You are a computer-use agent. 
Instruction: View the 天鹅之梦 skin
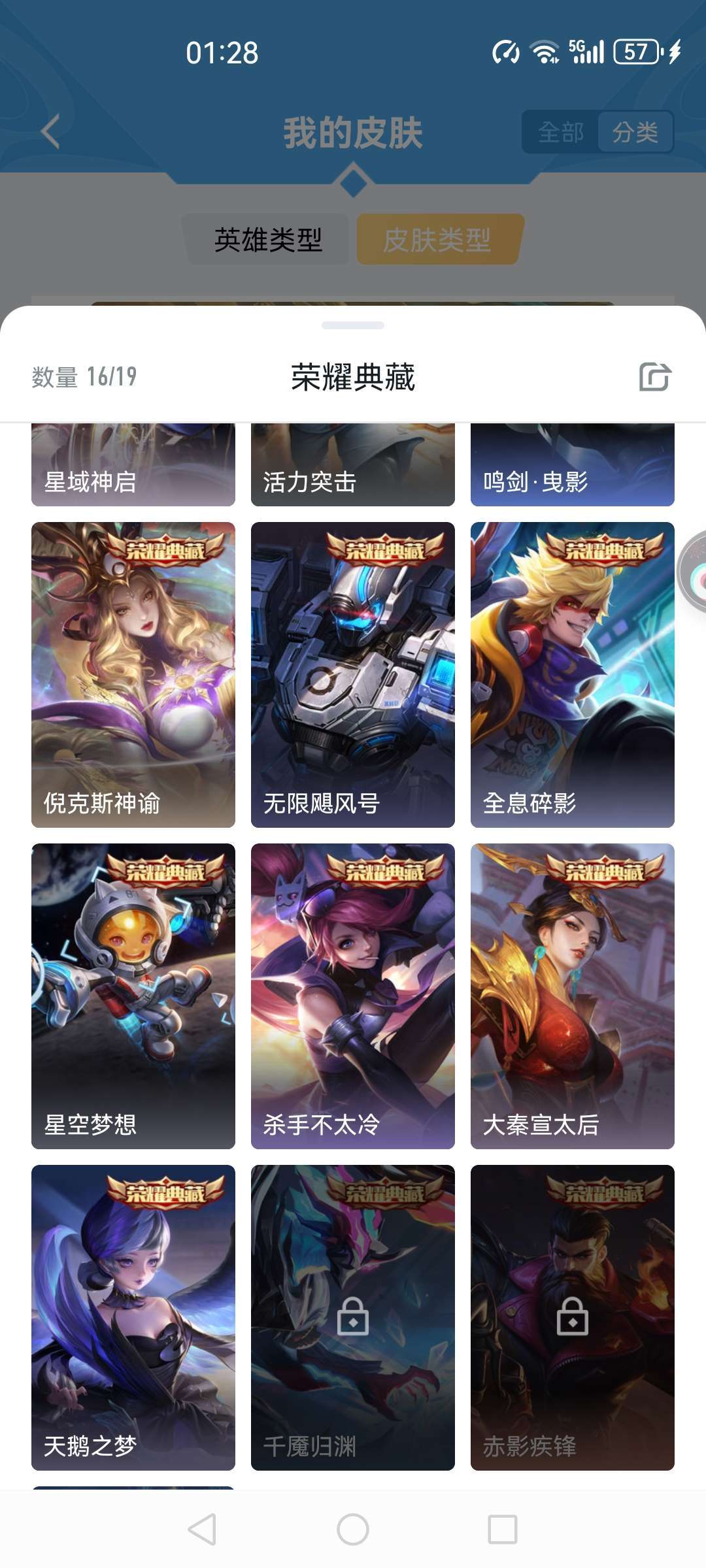[x=133, y=1317]
